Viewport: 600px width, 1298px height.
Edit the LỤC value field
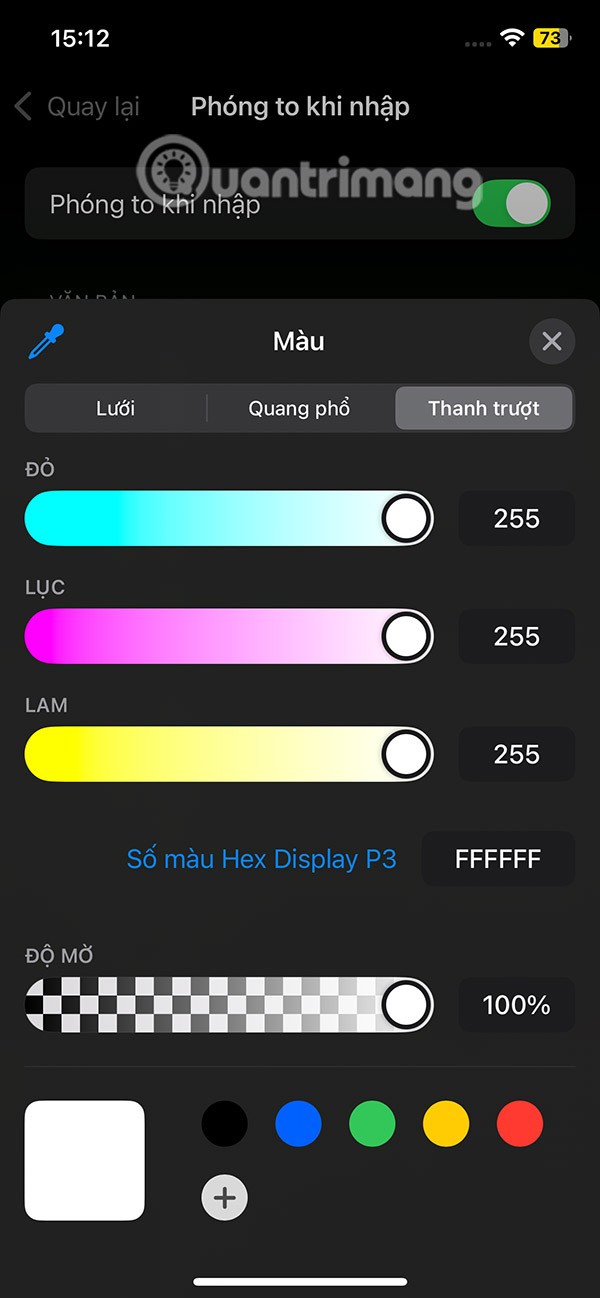(516, 636)
